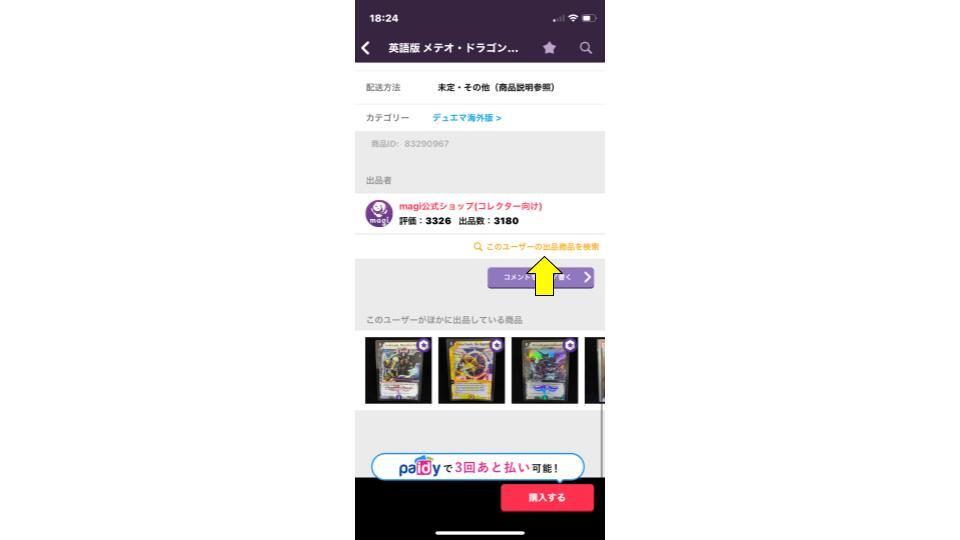The width and height of the screenshot is (960, 540).
Task: Open the purple comment button
Action: click(540, 277)
